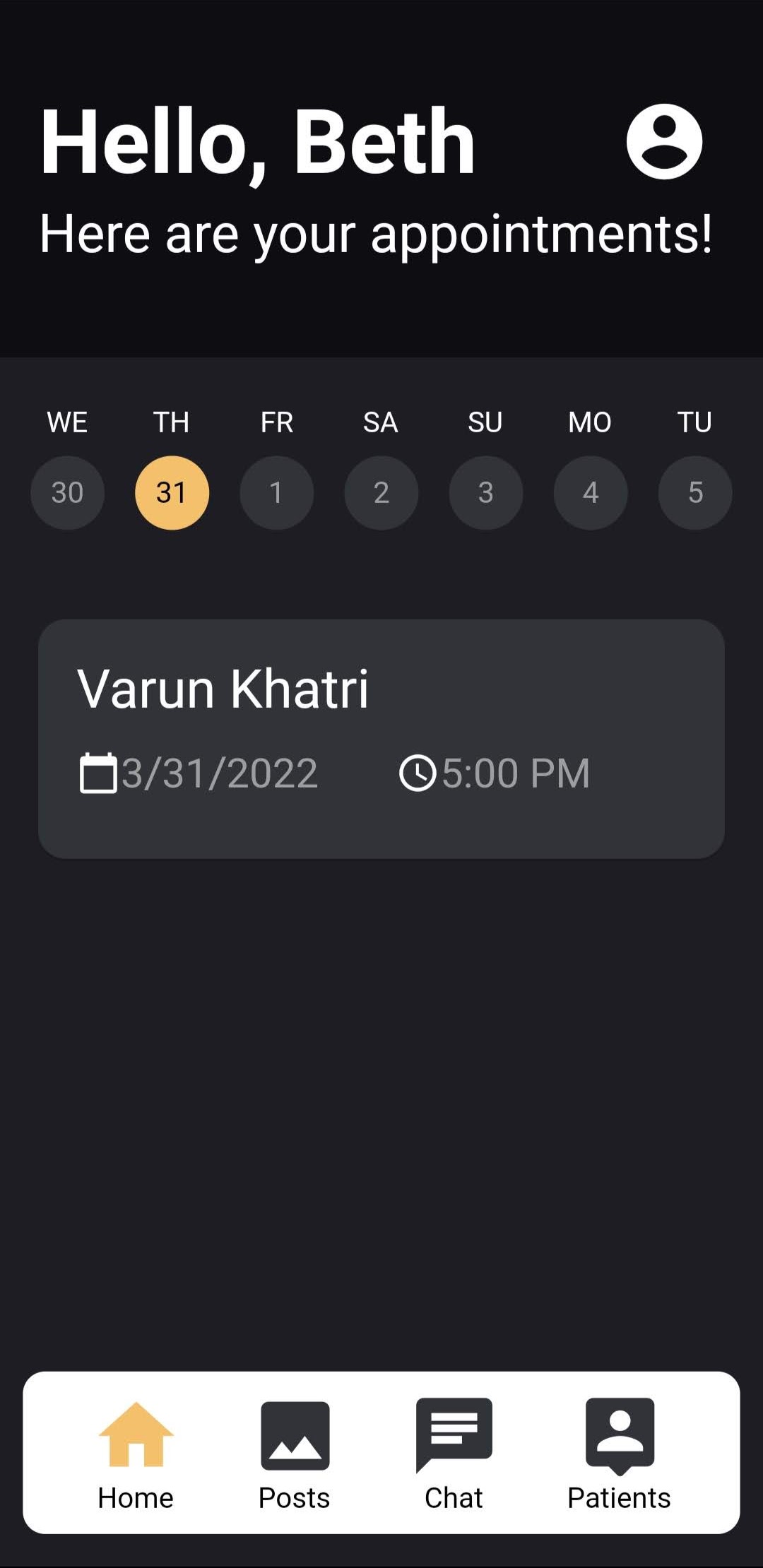Switch to the Patients tab
Image resolution: width=763 pixels, height=1568 pixels.
pyautogui.click(x=619, y=1455)
